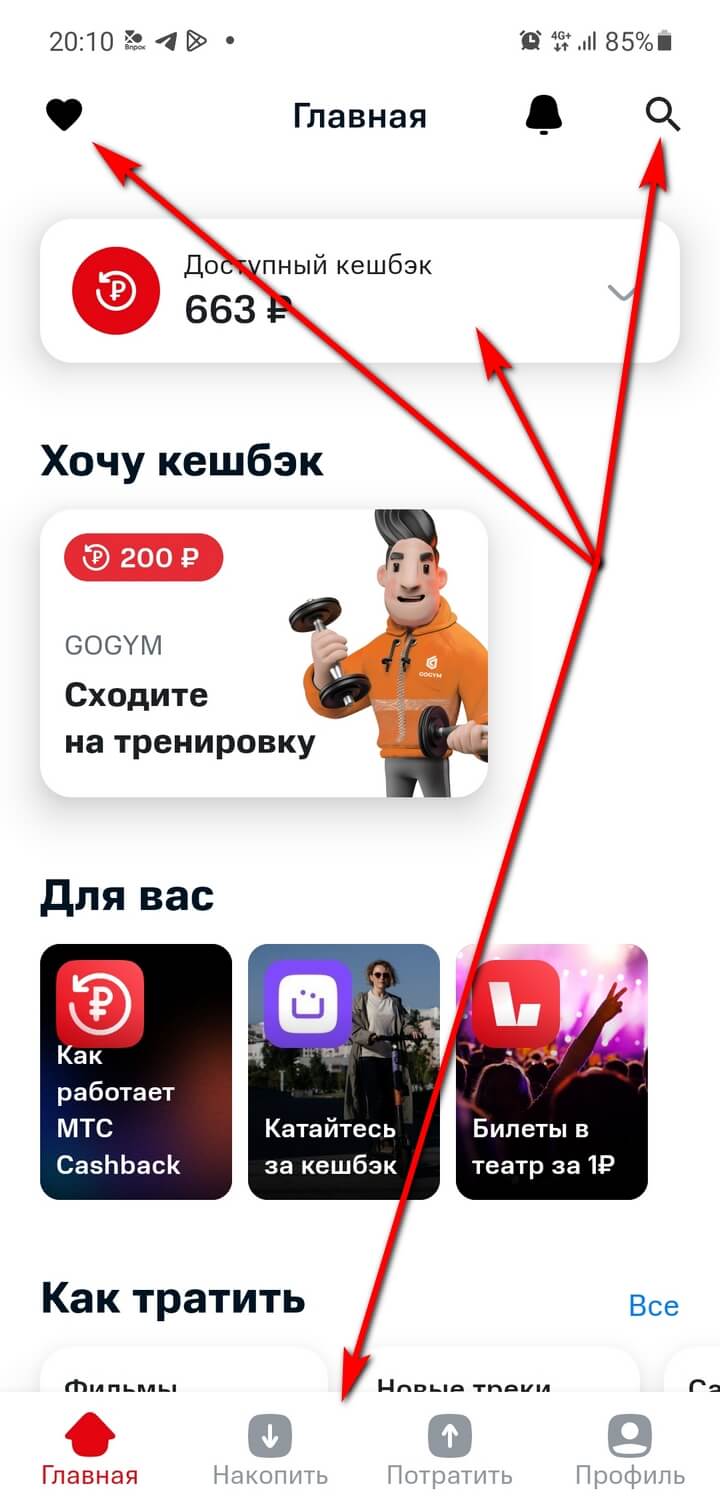The image size is (720, 1500).
Task: Show all under Как тратить via Все
Action: 653,1305
